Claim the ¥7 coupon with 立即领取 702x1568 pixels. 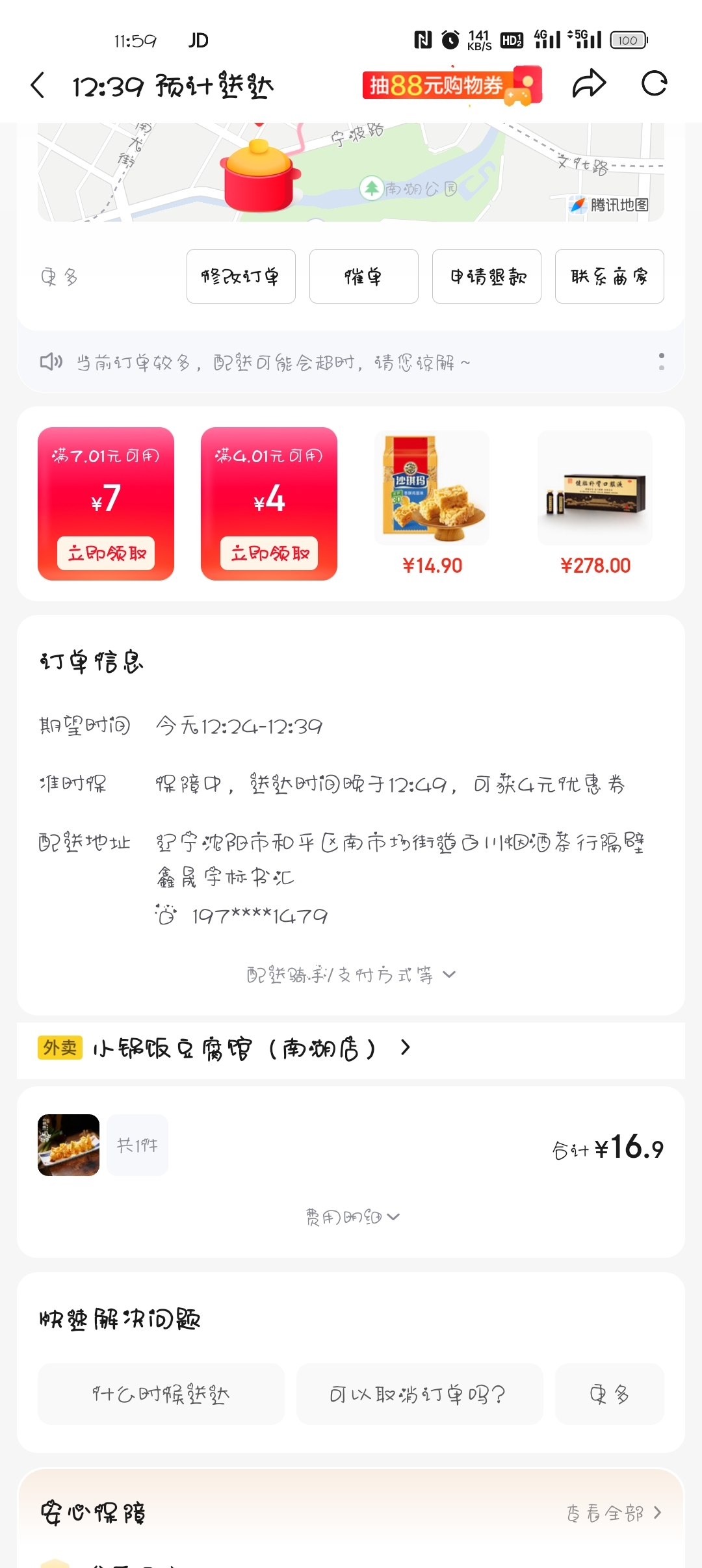(106, 553)
